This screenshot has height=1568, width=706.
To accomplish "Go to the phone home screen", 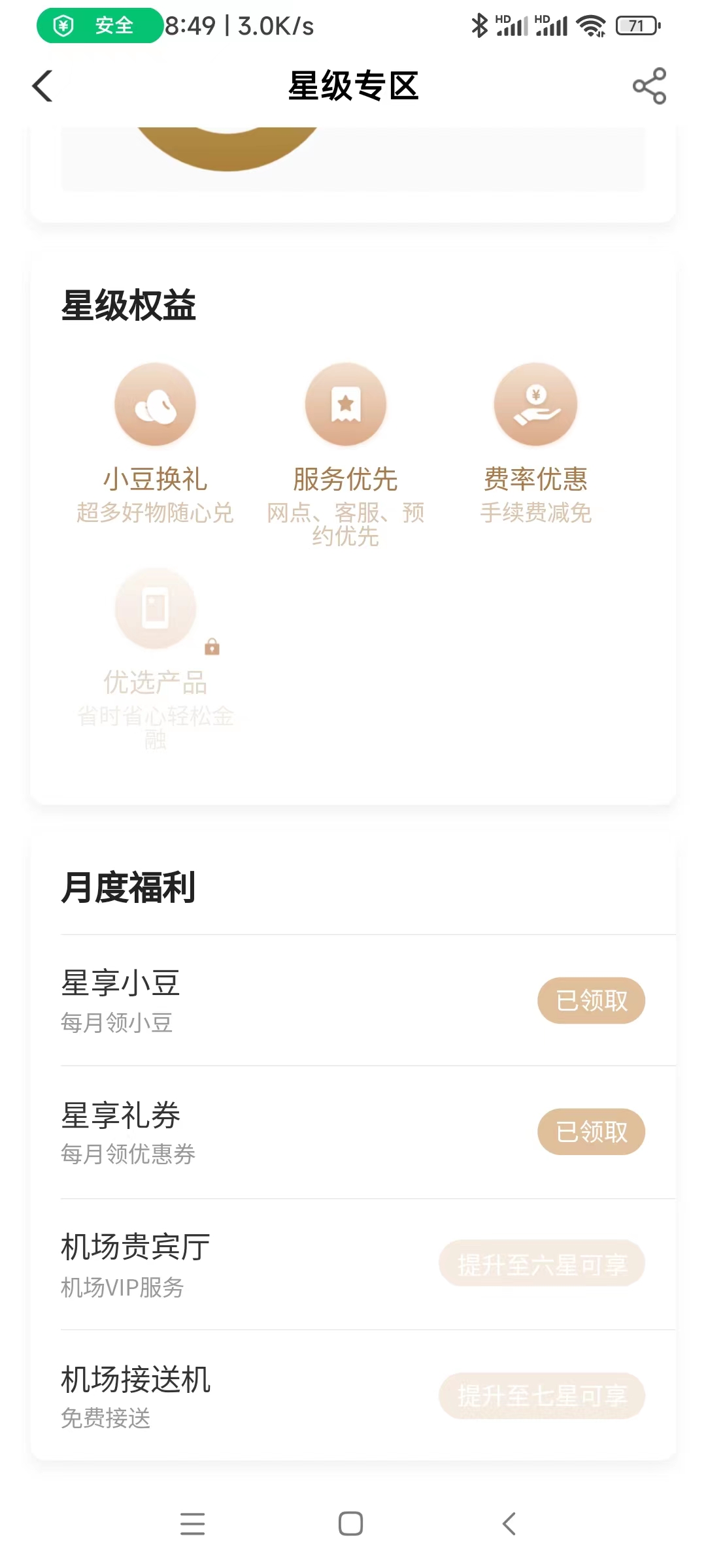I will pyautogui.click(x=351, y=1524).
